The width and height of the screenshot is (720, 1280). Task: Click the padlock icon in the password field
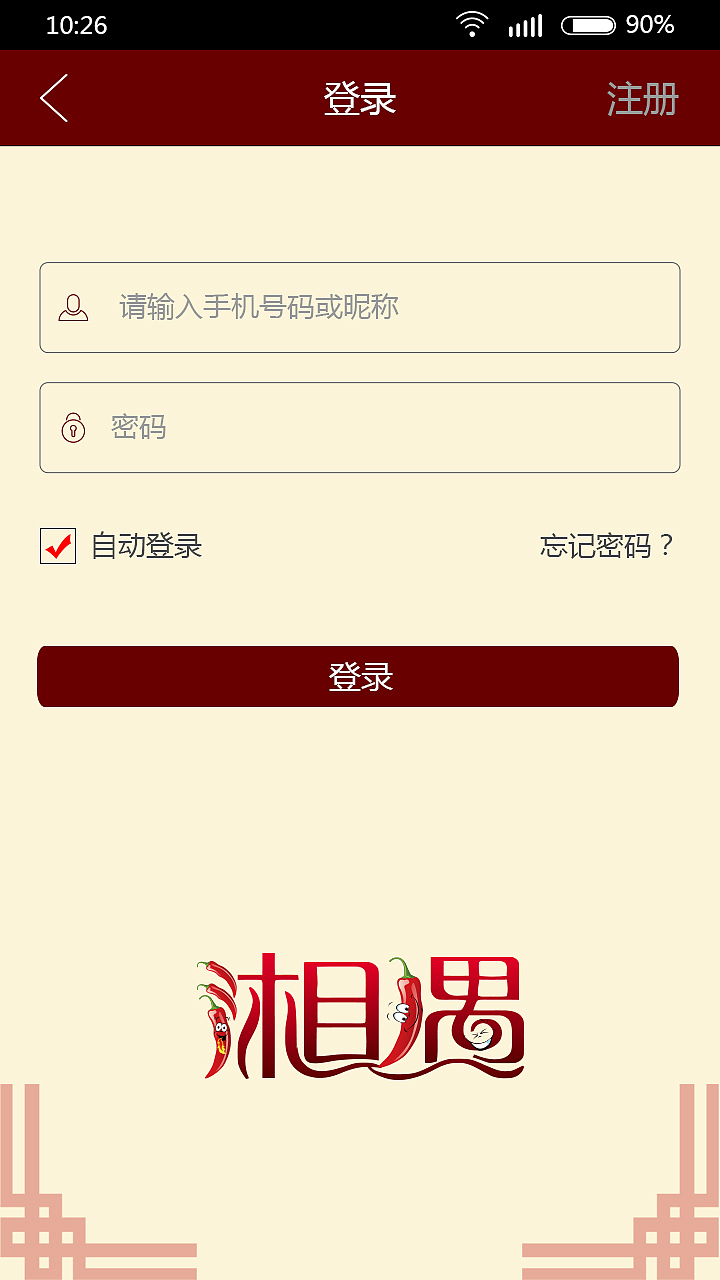[73, 427]
